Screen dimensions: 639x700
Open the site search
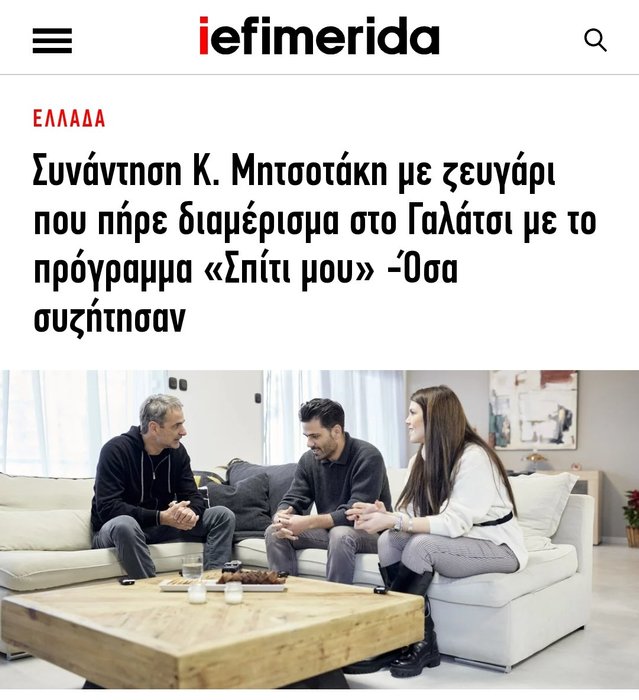(x=595, y=40)
